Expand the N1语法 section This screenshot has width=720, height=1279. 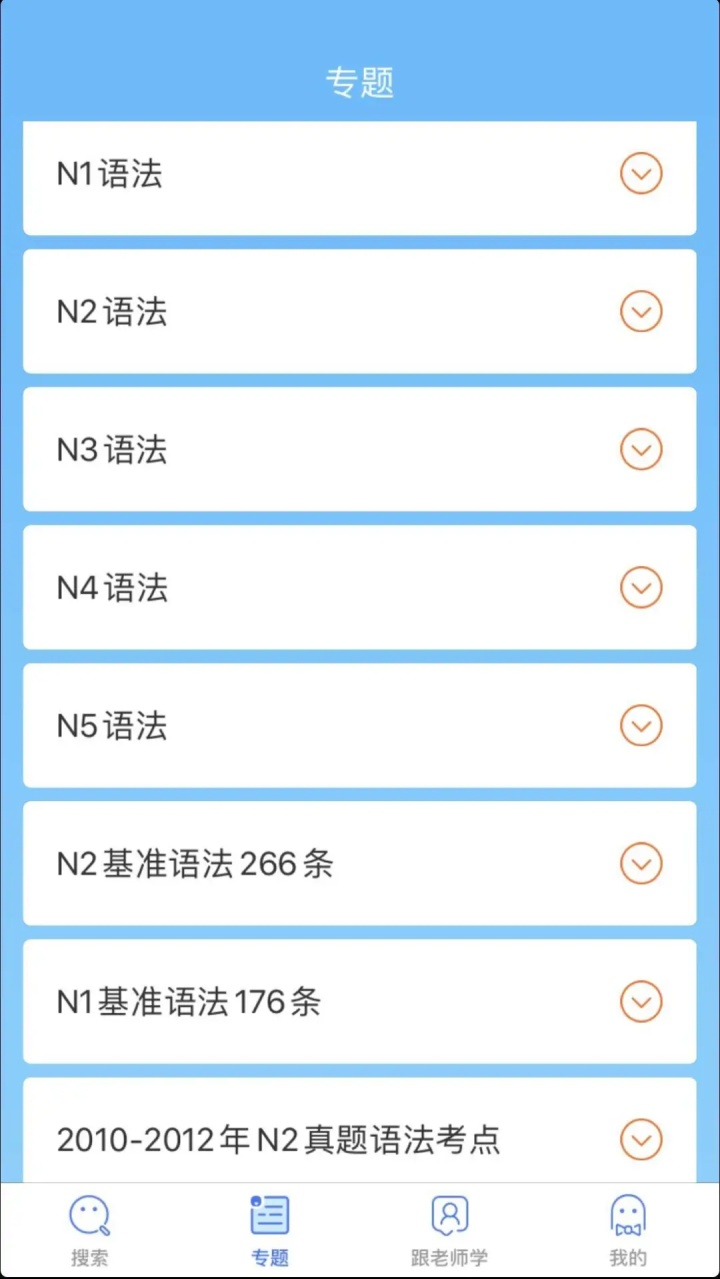tap(641, 175)
